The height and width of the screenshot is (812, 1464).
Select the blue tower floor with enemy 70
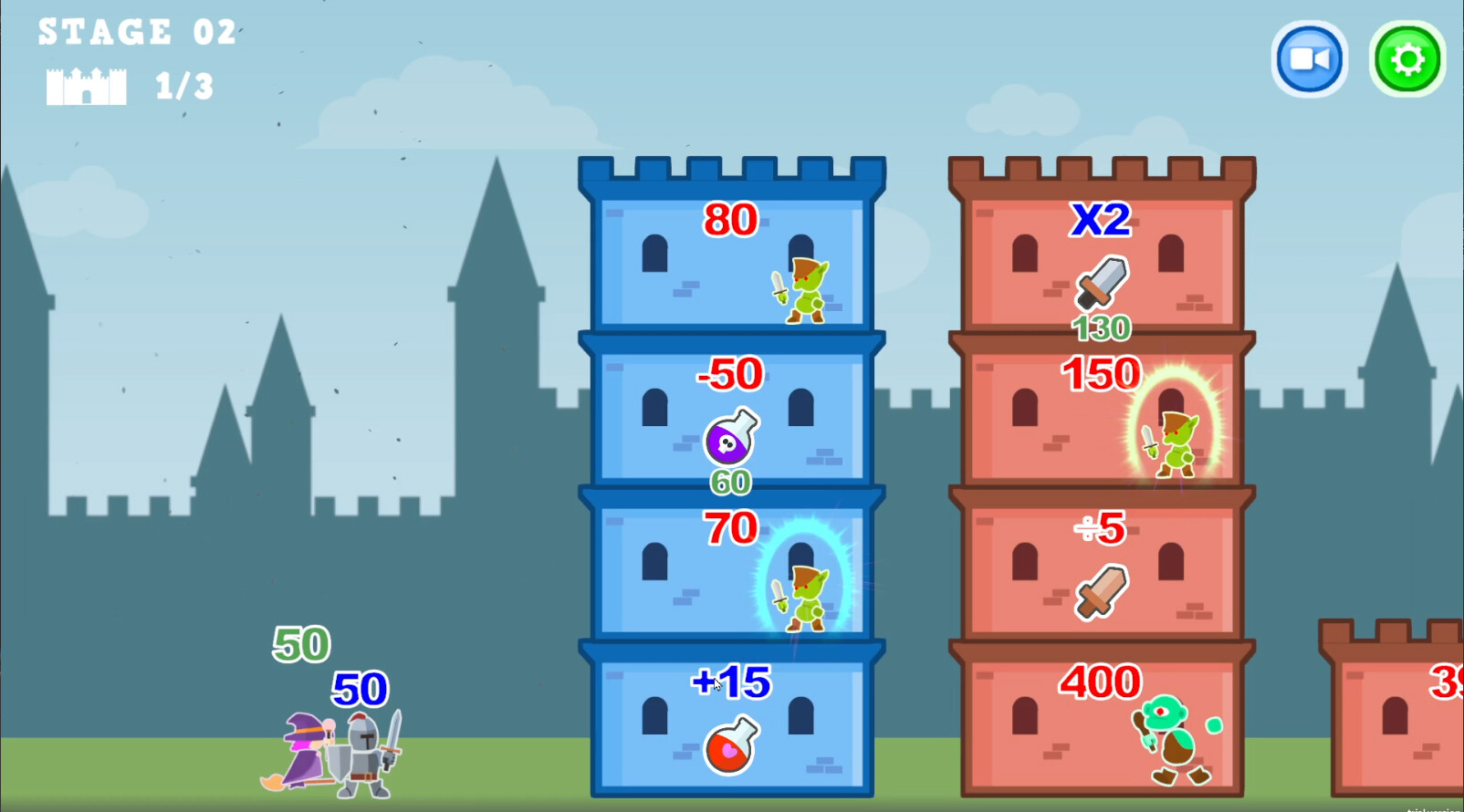click(x=731, y=573)
